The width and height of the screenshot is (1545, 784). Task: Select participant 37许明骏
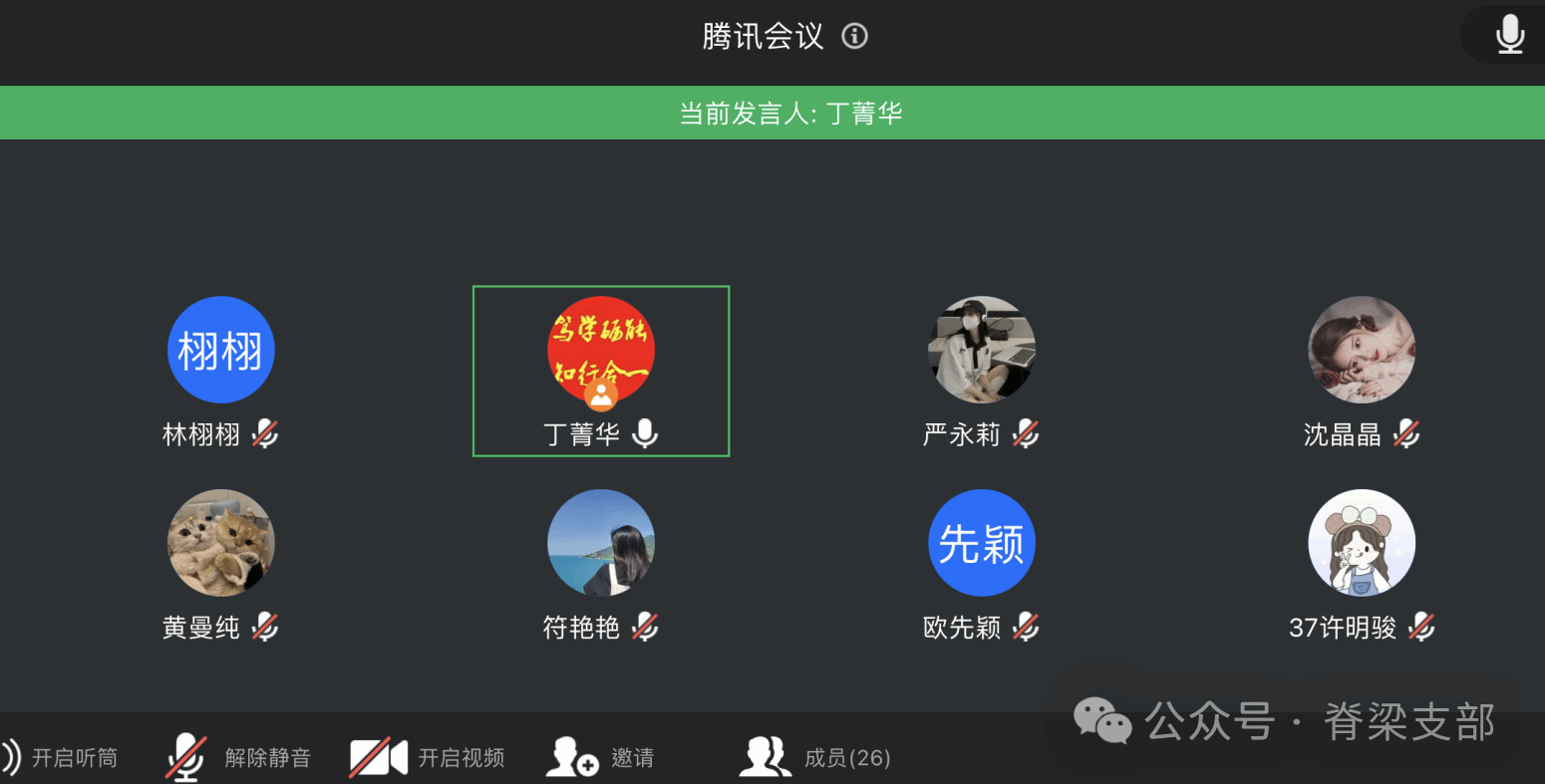click(1362, 544)
